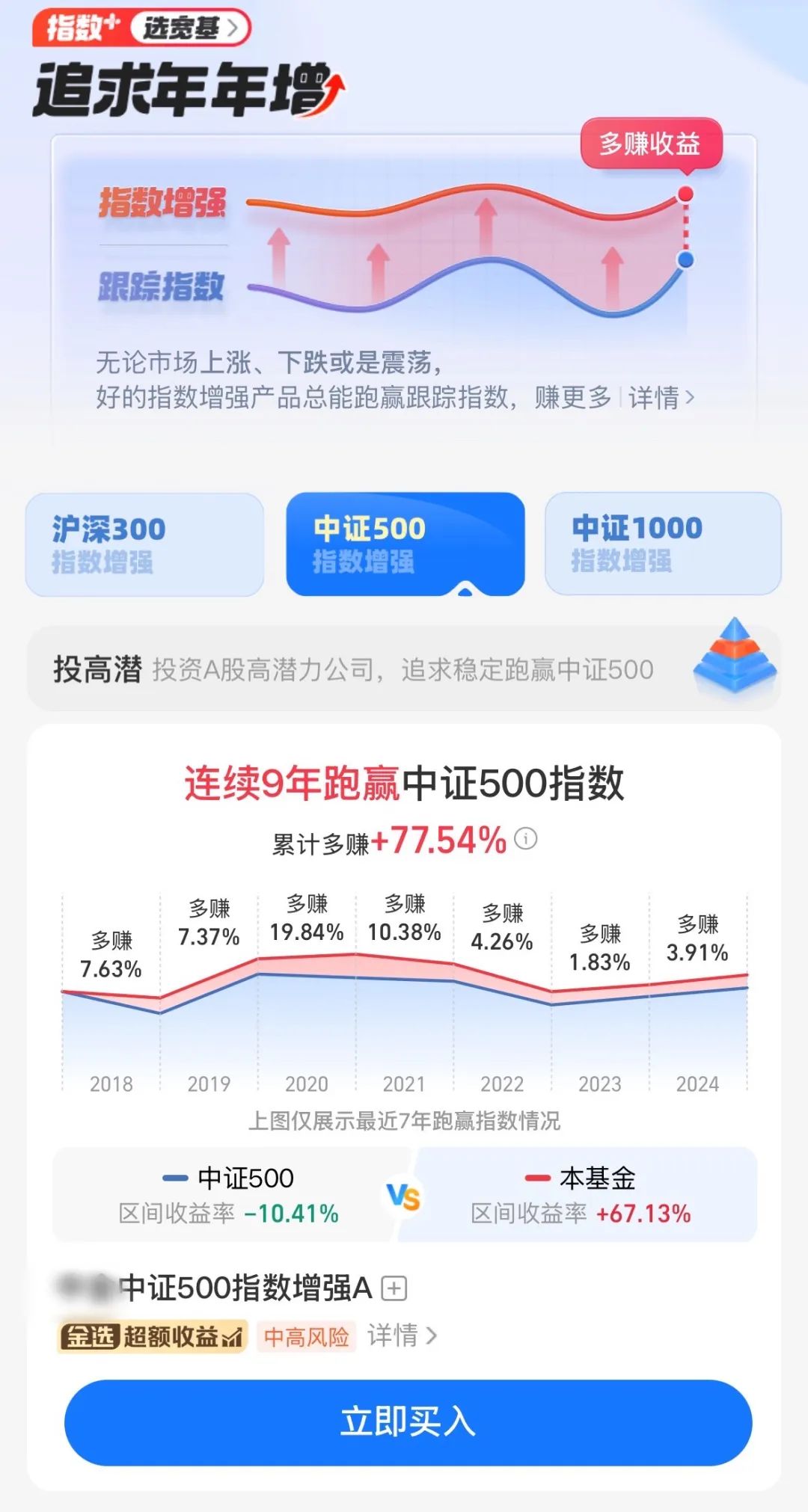The image size is (808, 1512).
Task: Open the 金选 超额收益 badge
Action: (153, 1336)
